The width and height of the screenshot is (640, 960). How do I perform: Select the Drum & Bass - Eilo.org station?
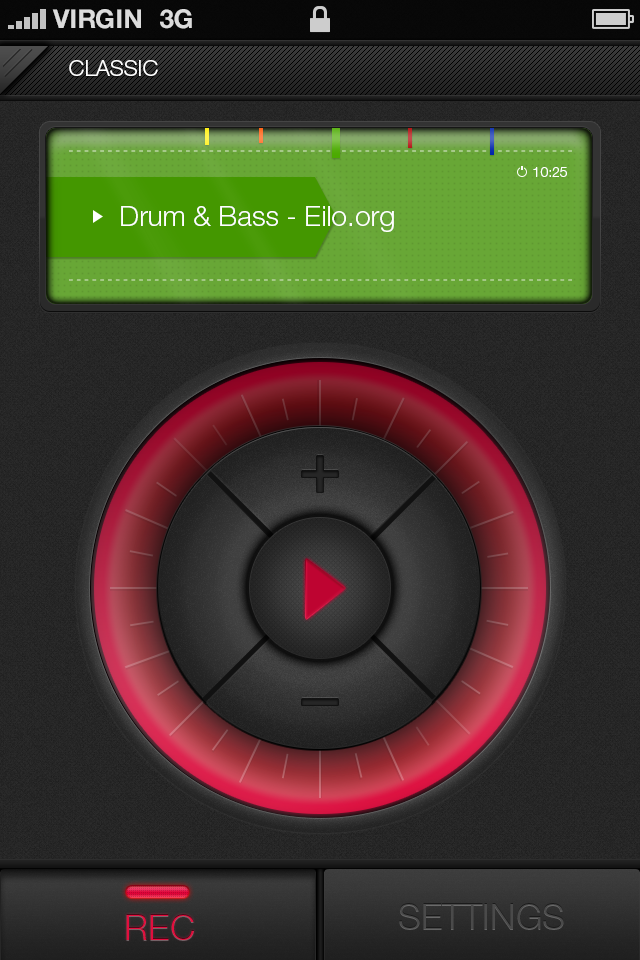pos(256,217)
